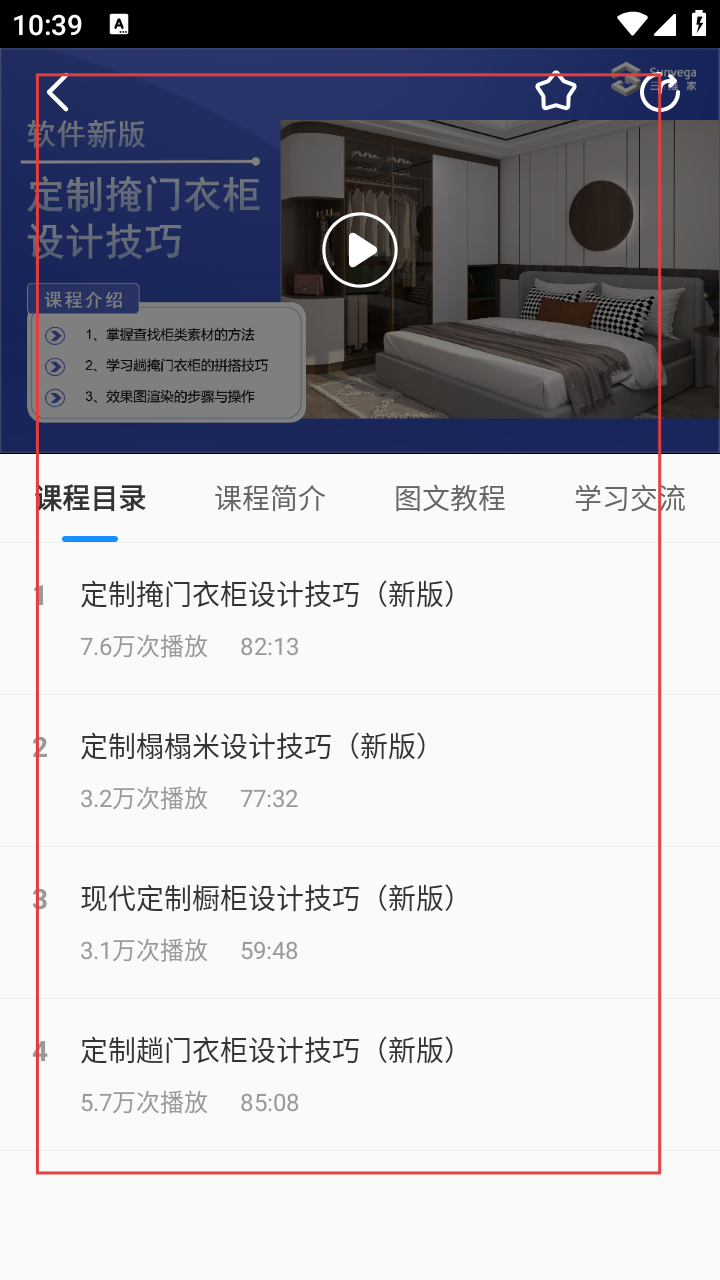720x1280 pixels.
Task: Play the course video
Action: [360, 250]
